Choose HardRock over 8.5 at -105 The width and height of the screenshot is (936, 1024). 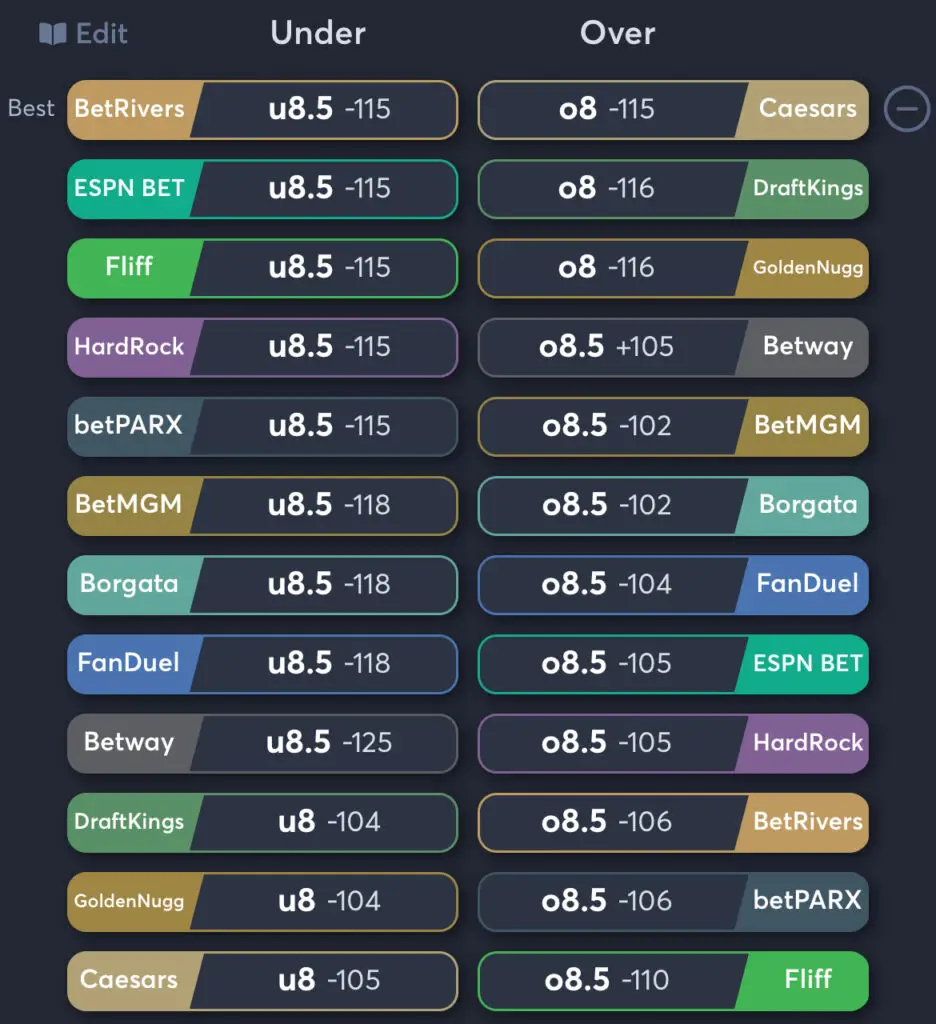tap(673, 743)
